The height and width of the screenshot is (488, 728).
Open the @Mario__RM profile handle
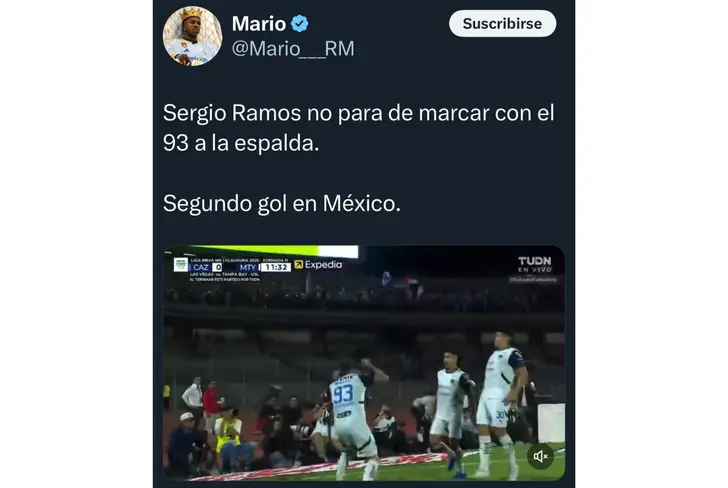292,49
